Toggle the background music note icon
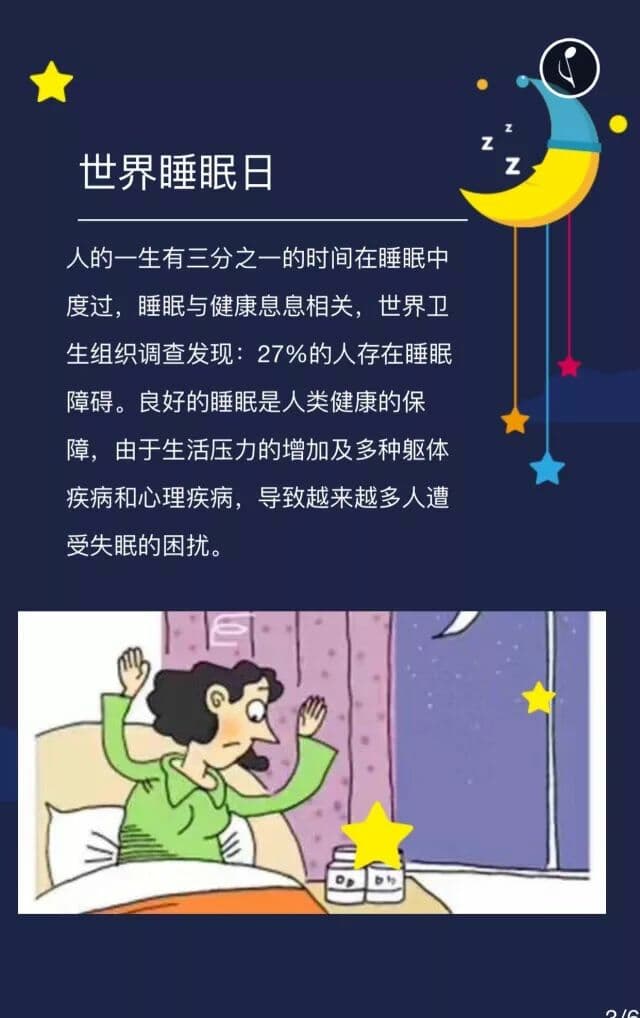This screenshot has height=1018, width=640. [569, 67]
